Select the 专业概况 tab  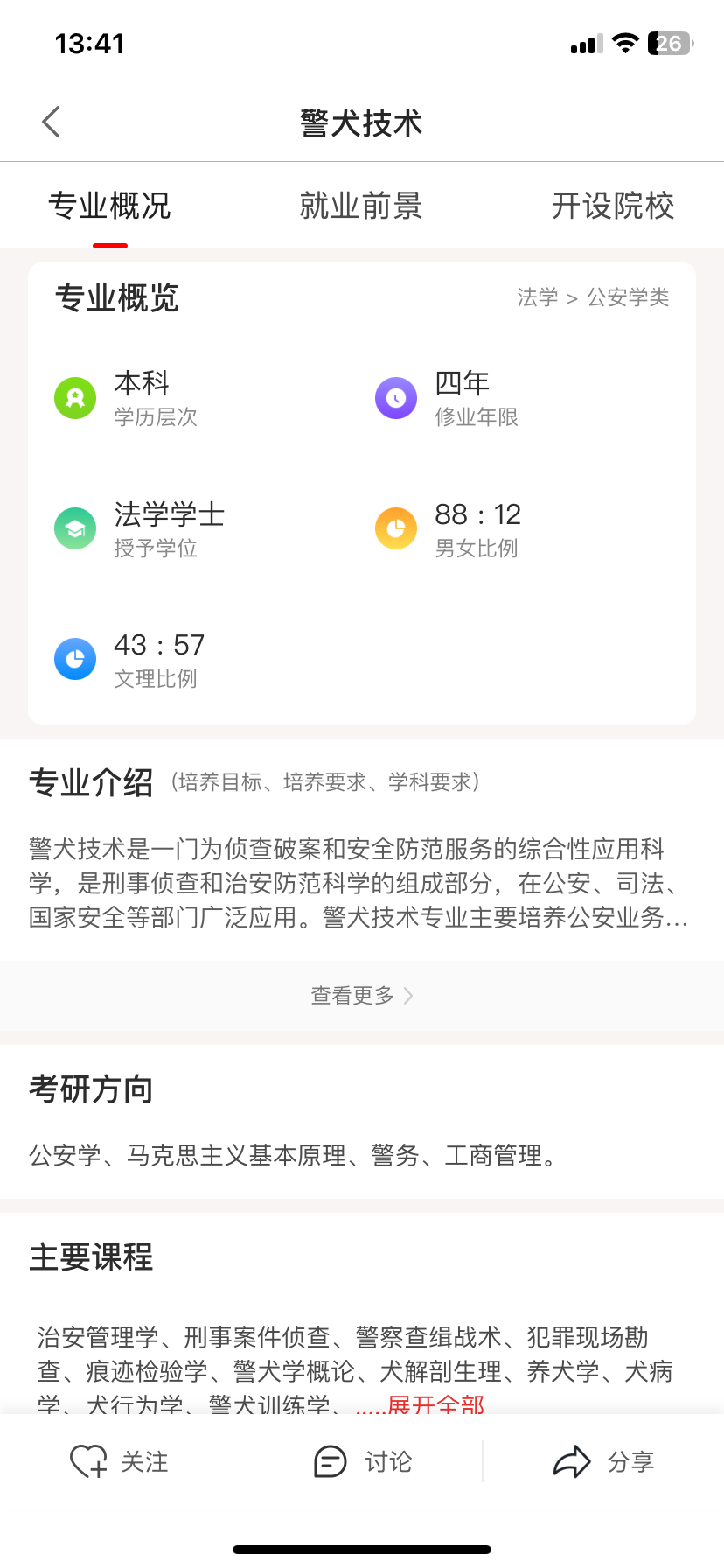coord(109,206)
